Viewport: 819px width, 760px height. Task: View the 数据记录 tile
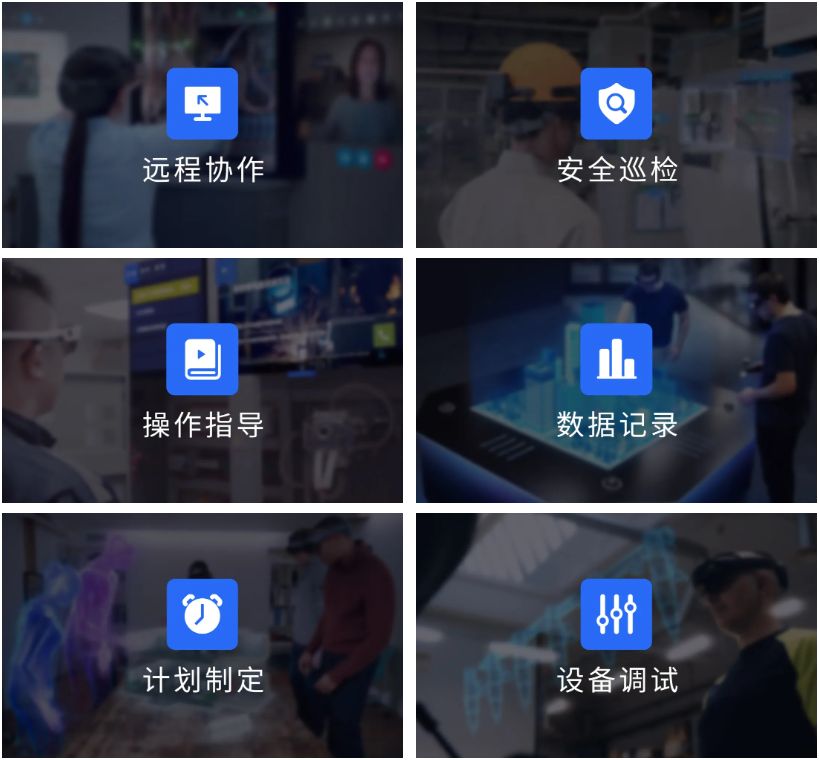pyautogui.click(x=616, y=381)
